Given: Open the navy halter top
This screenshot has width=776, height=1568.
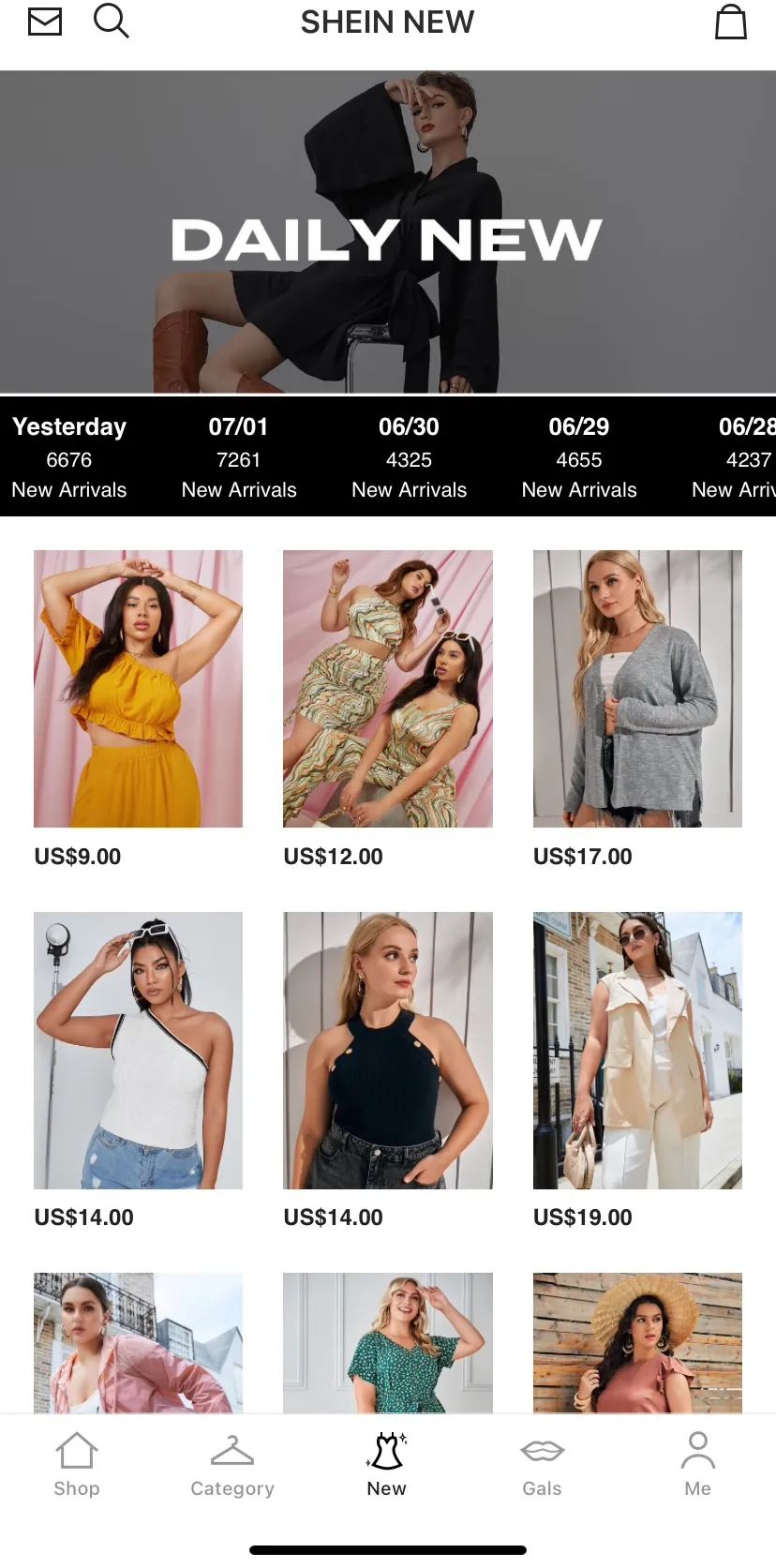Looking at the screenshot, I should point(387,1050).
